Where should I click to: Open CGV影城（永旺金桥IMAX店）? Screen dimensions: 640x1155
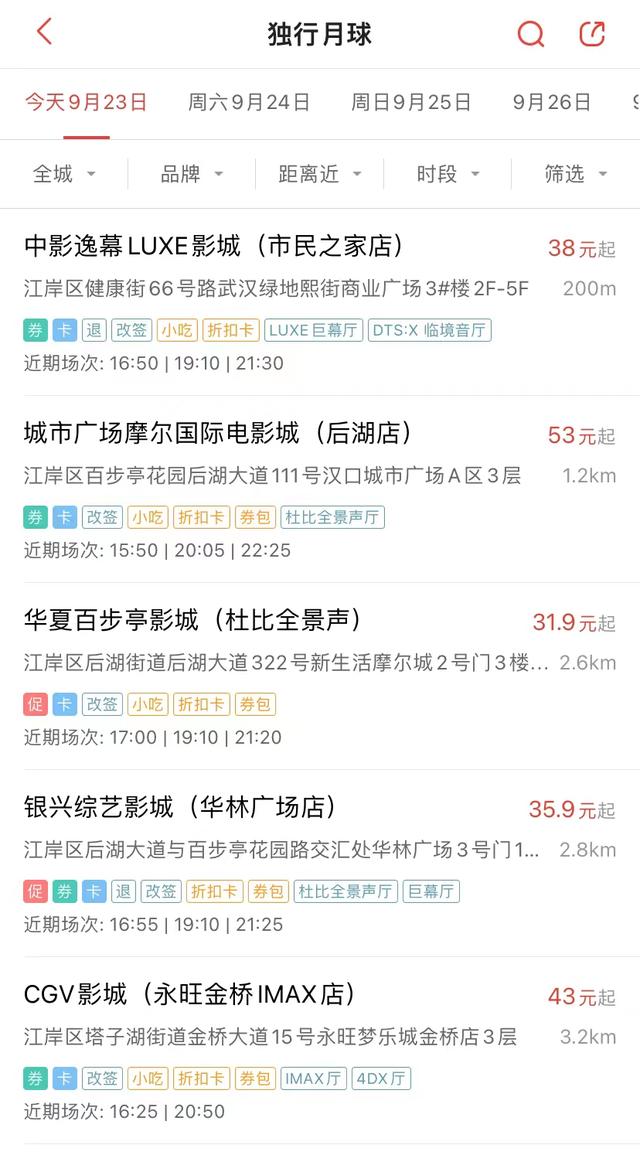click(x=320, y=1050)
